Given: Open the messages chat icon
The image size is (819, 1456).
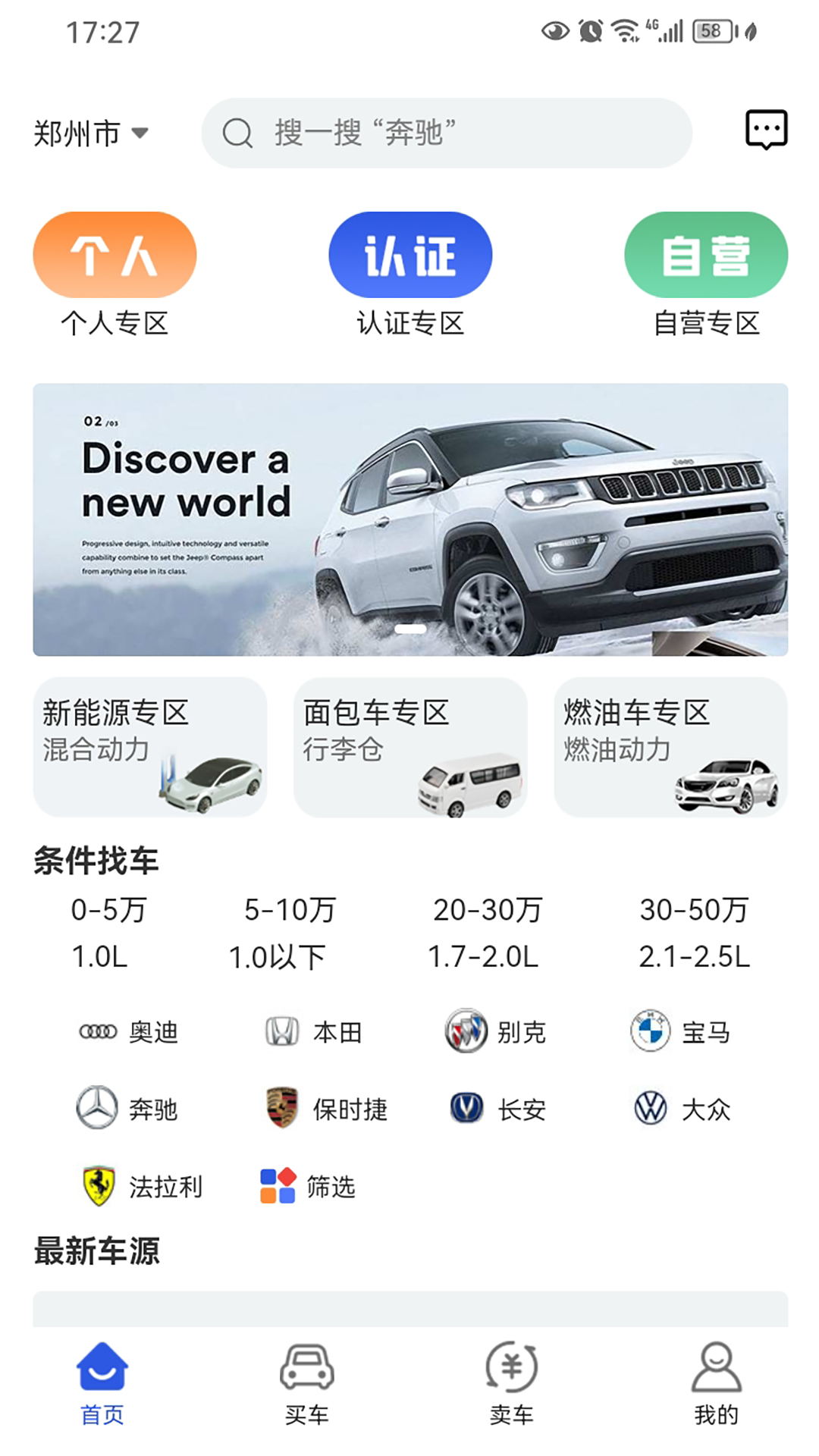Looking at the screenshot, I should tap(766, 130).
